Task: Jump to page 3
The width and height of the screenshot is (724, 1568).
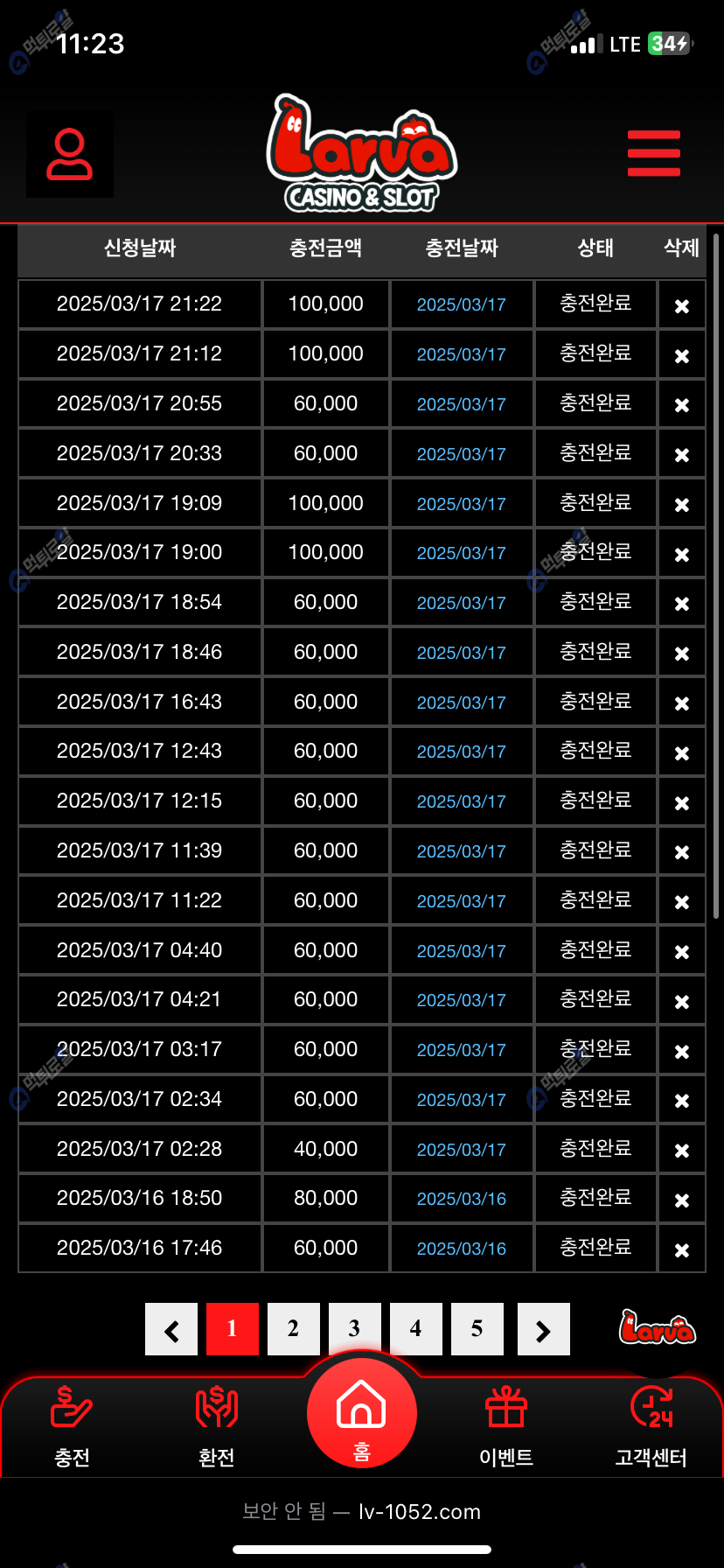Action: tap(354, 1329)
